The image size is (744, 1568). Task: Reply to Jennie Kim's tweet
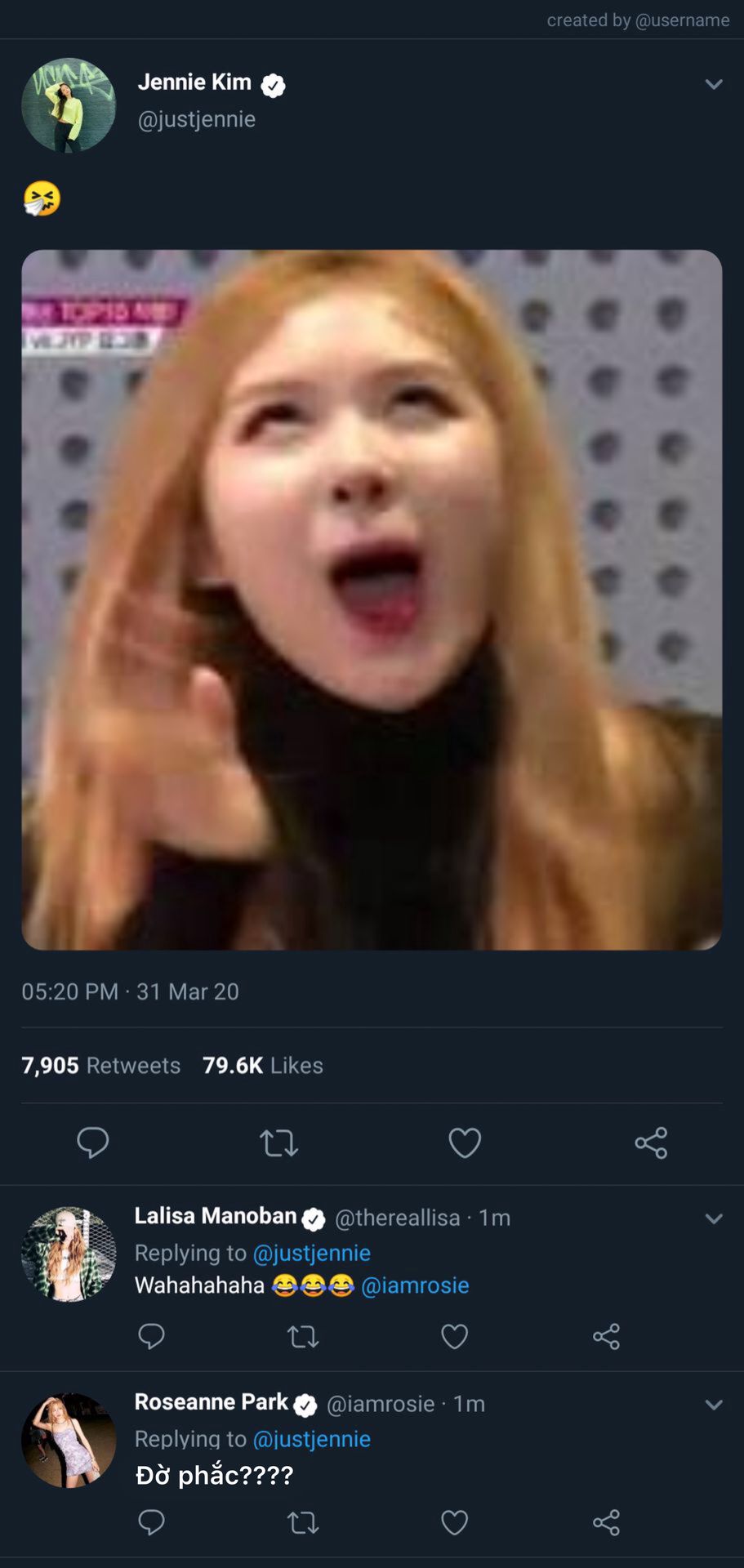(x=92, y=1143)
